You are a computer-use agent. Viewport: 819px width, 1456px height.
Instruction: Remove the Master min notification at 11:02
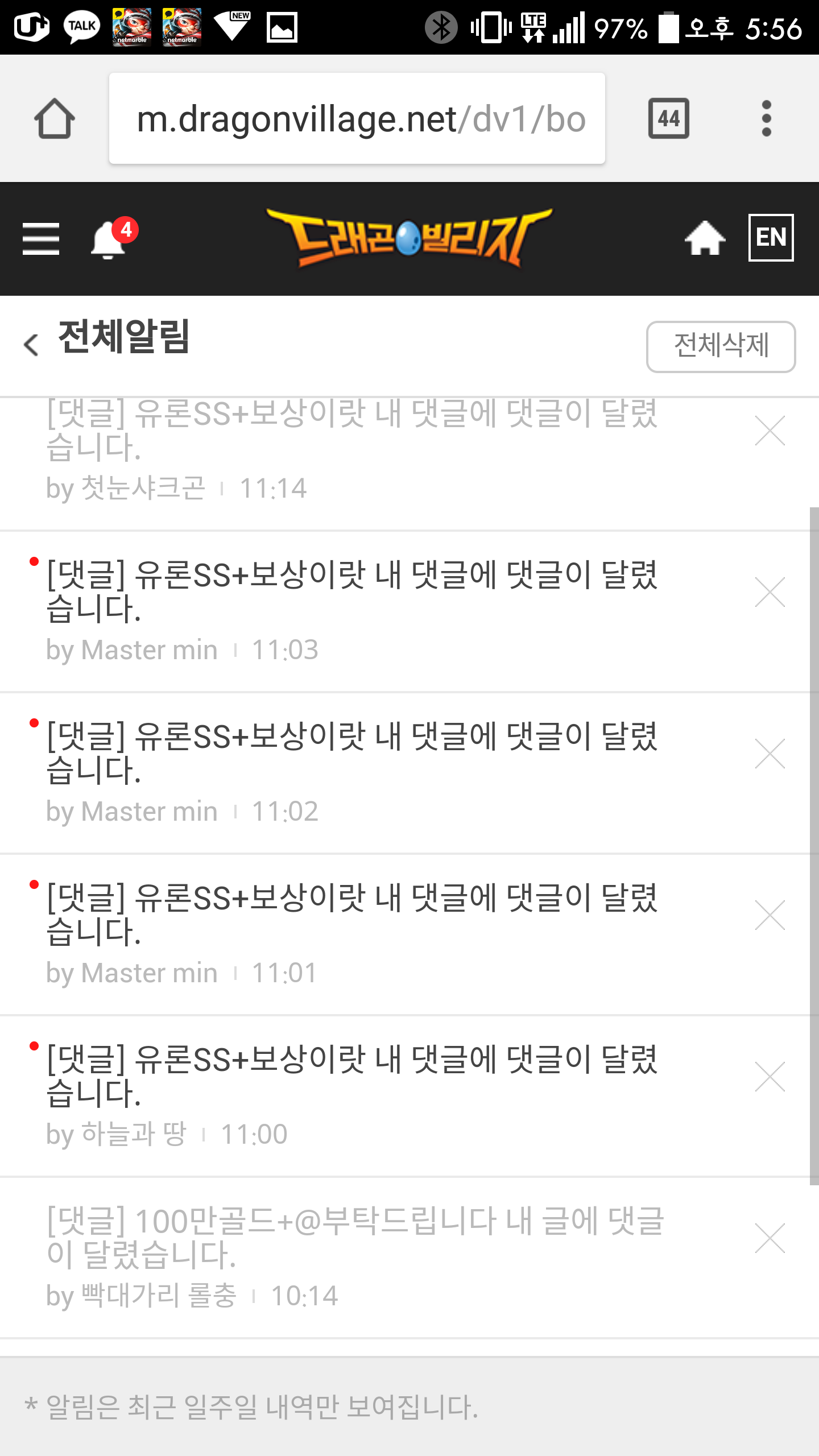pyautogui.click(x=770, y=754)
